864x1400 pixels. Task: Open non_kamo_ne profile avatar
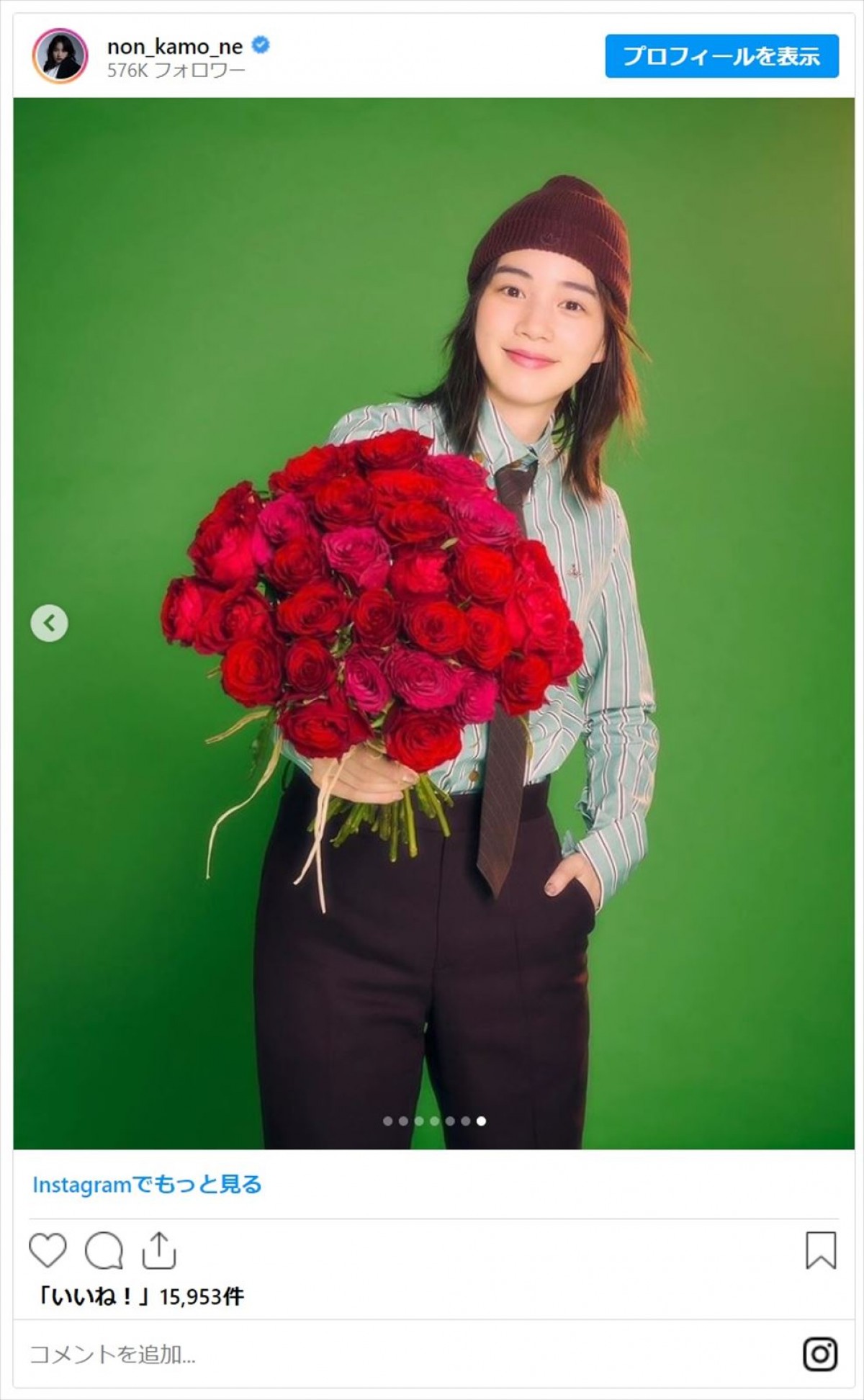click(x=60, y=56)
